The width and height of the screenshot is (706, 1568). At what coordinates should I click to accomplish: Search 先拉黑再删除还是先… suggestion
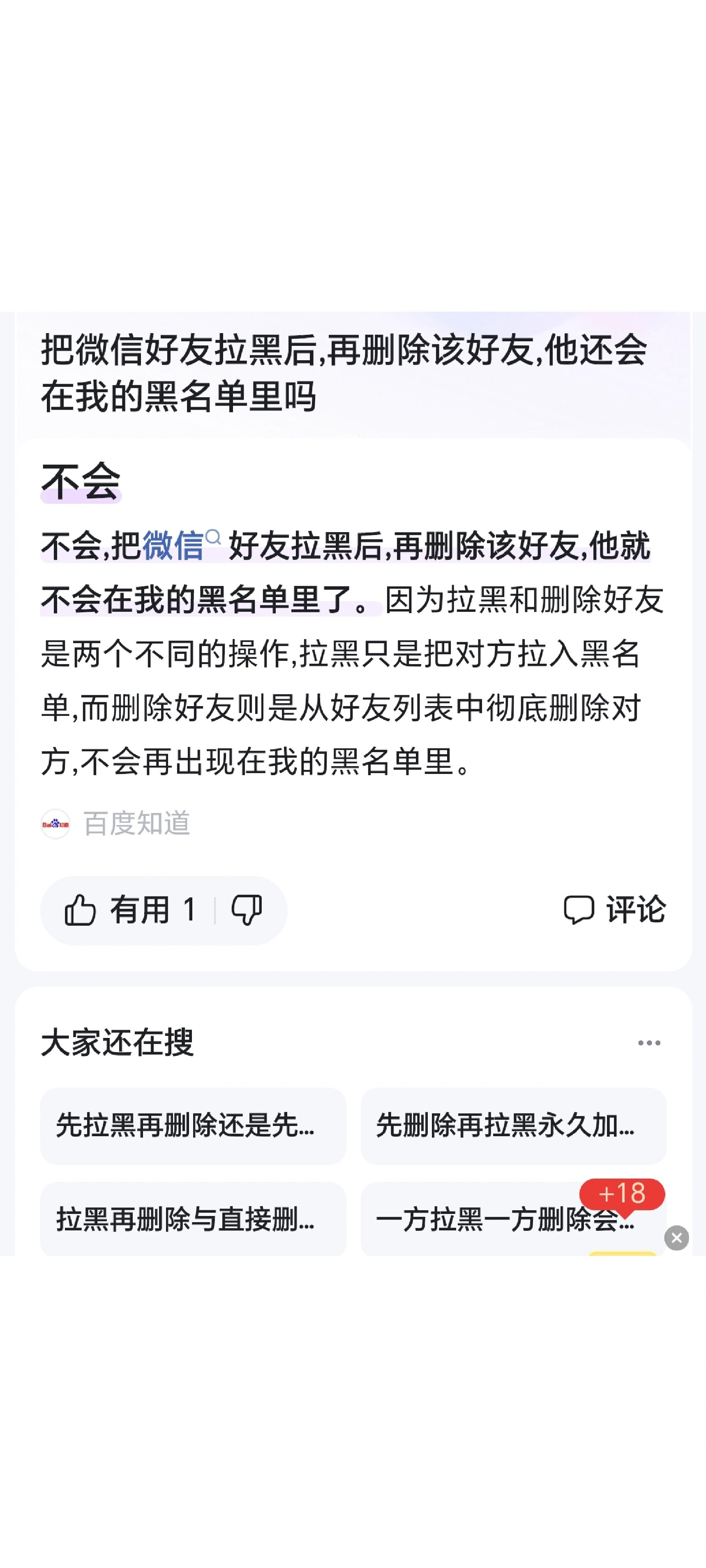click(x=193, y=1126)
